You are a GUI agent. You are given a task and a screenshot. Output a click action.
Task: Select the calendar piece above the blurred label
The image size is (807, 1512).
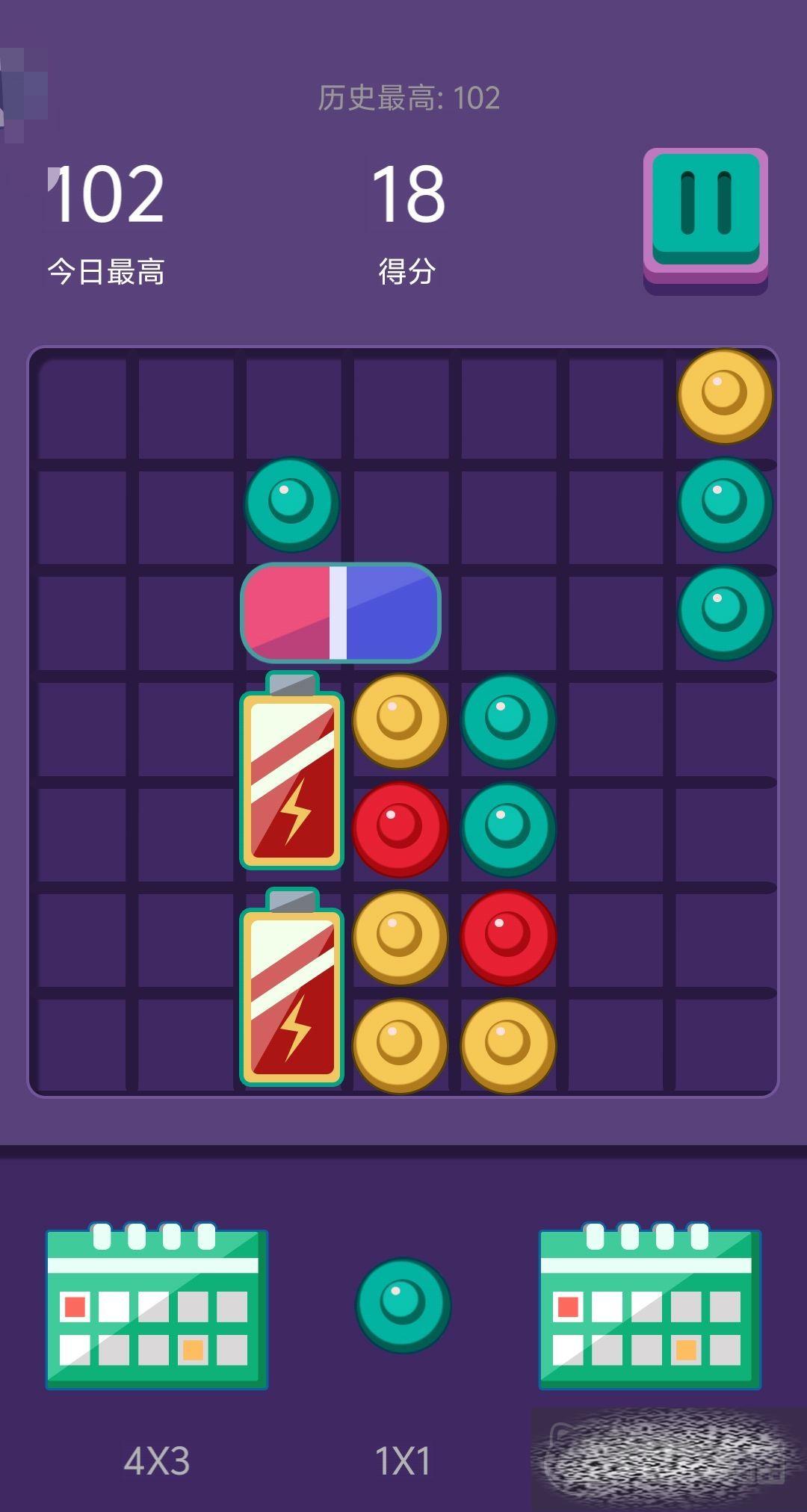coord(649,1307)
